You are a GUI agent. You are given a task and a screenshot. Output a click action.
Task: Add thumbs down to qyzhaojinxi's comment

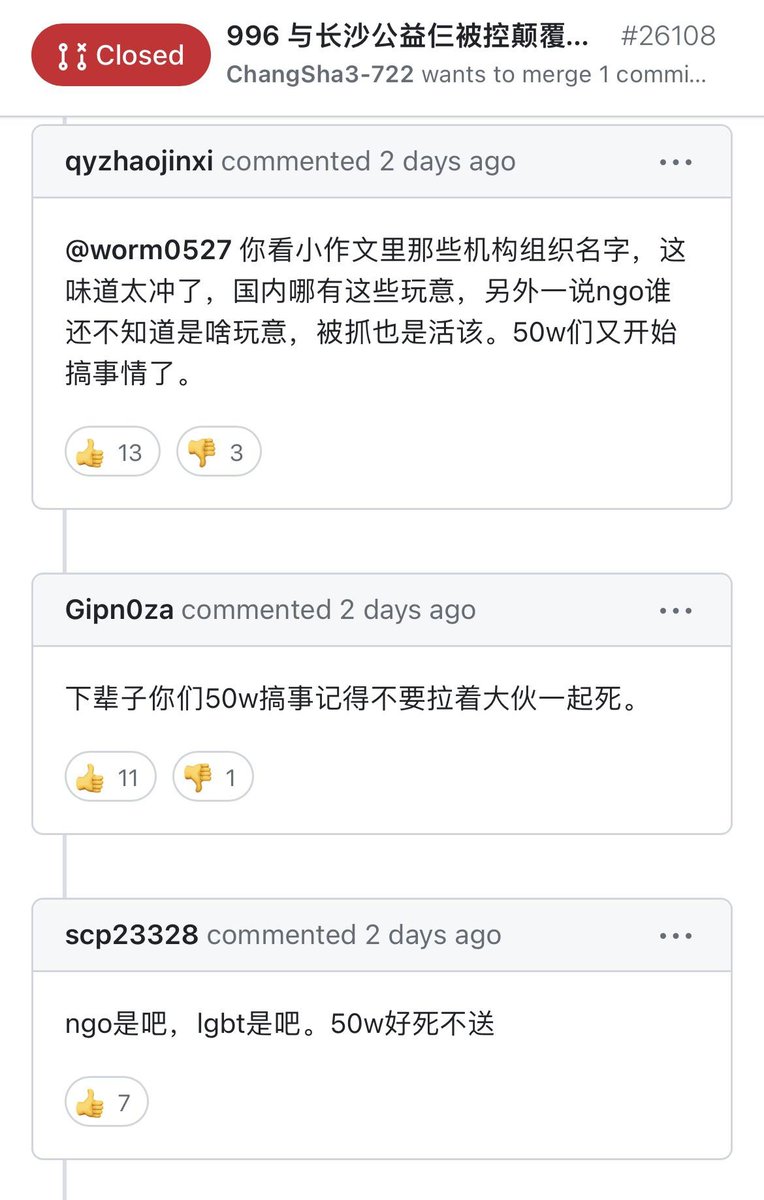click(218, 453)
